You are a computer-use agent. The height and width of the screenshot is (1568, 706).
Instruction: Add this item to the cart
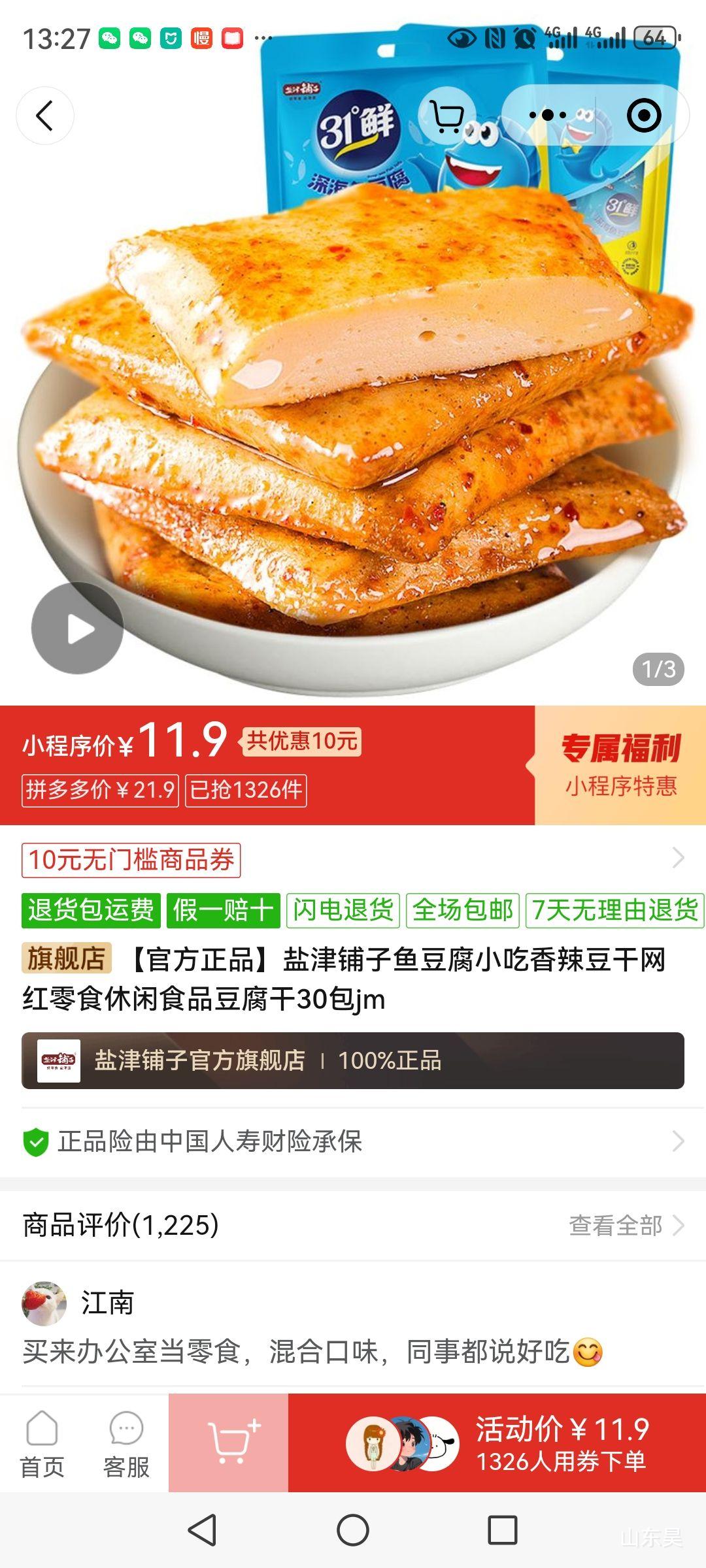(229, 1443)
